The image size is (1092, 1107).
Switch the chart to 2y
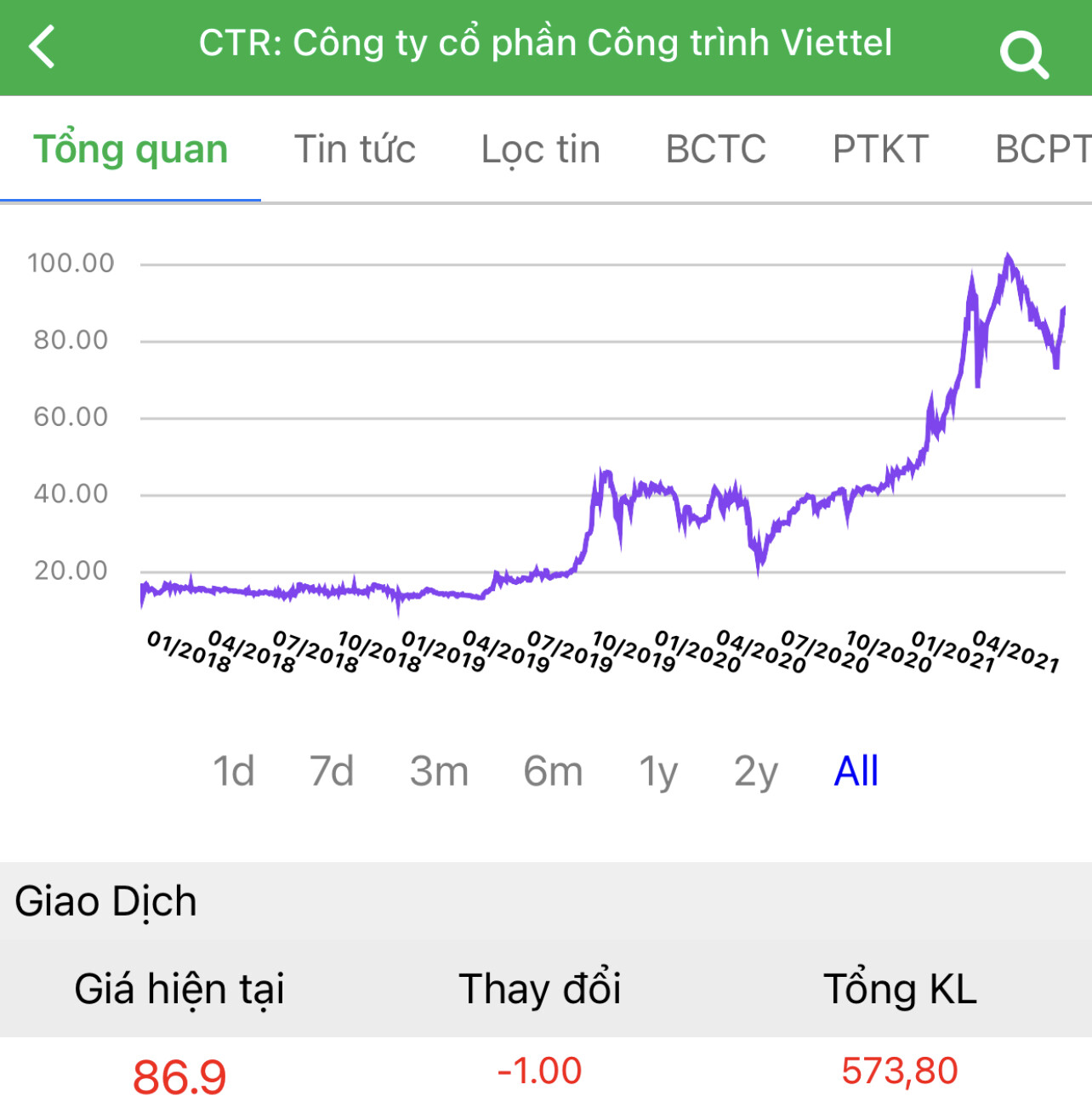tap(756, 772)
